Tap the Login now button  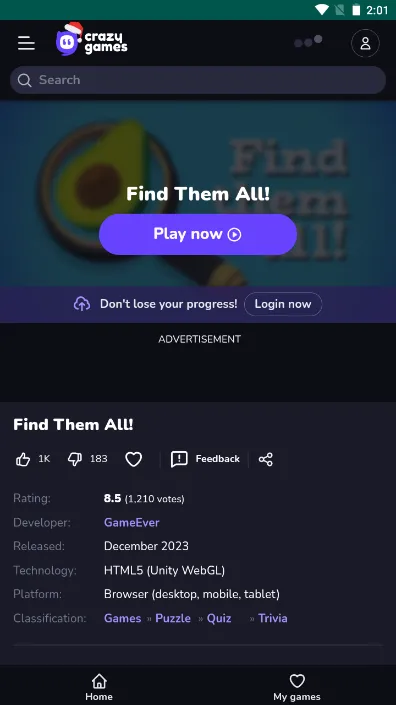coord(283,304)
